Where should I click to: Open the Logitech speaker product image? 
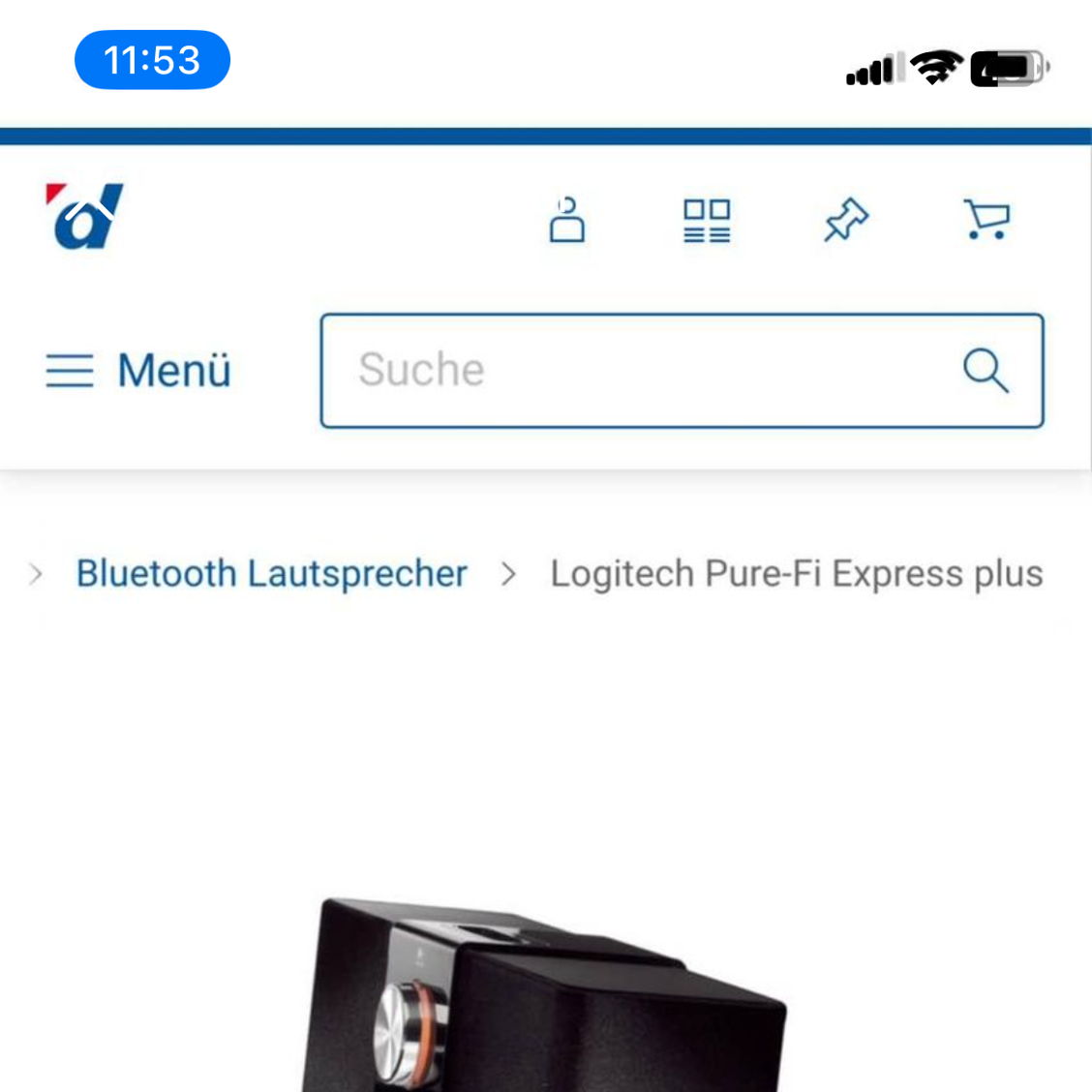(545, 997)
